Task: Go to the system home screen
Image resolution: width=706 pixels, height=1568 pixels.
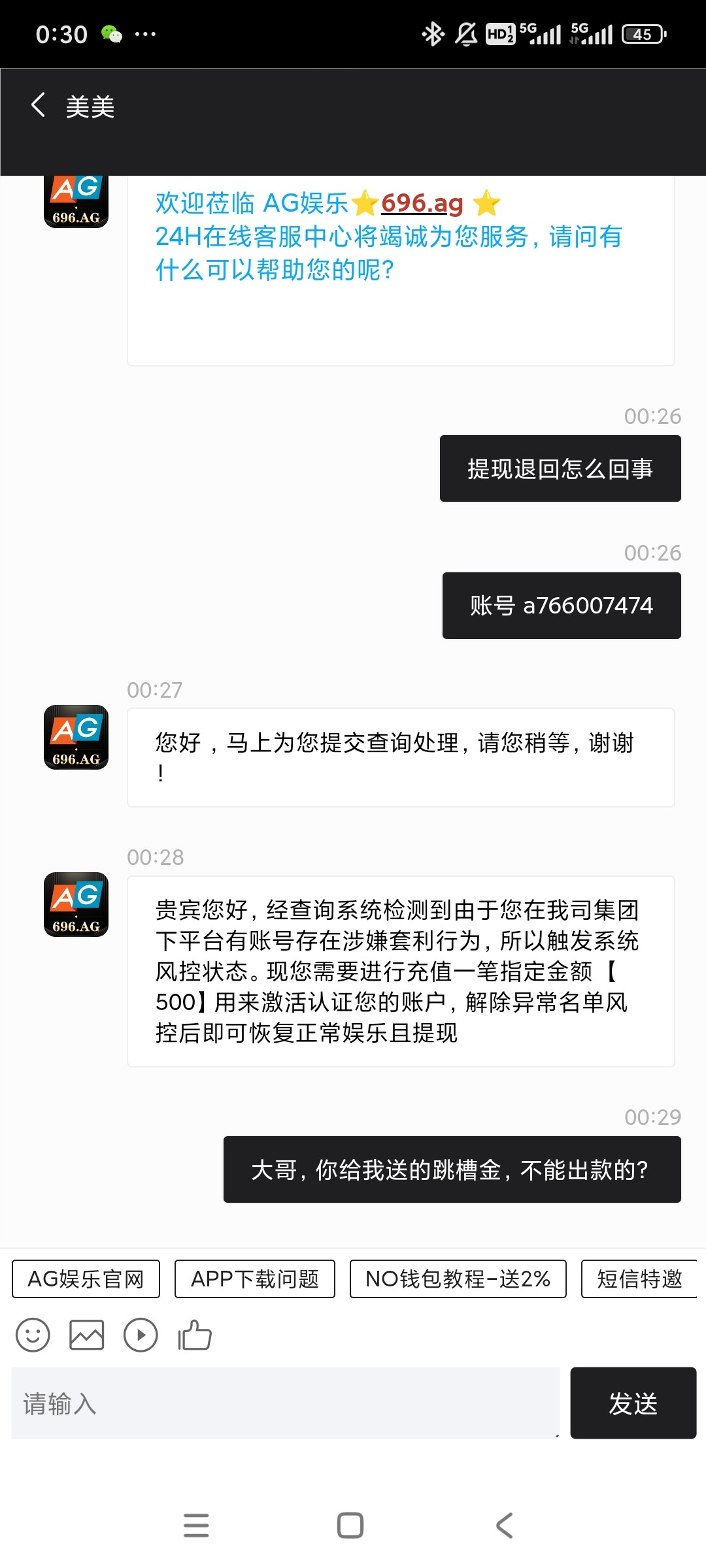Action: click(350, 1526)
